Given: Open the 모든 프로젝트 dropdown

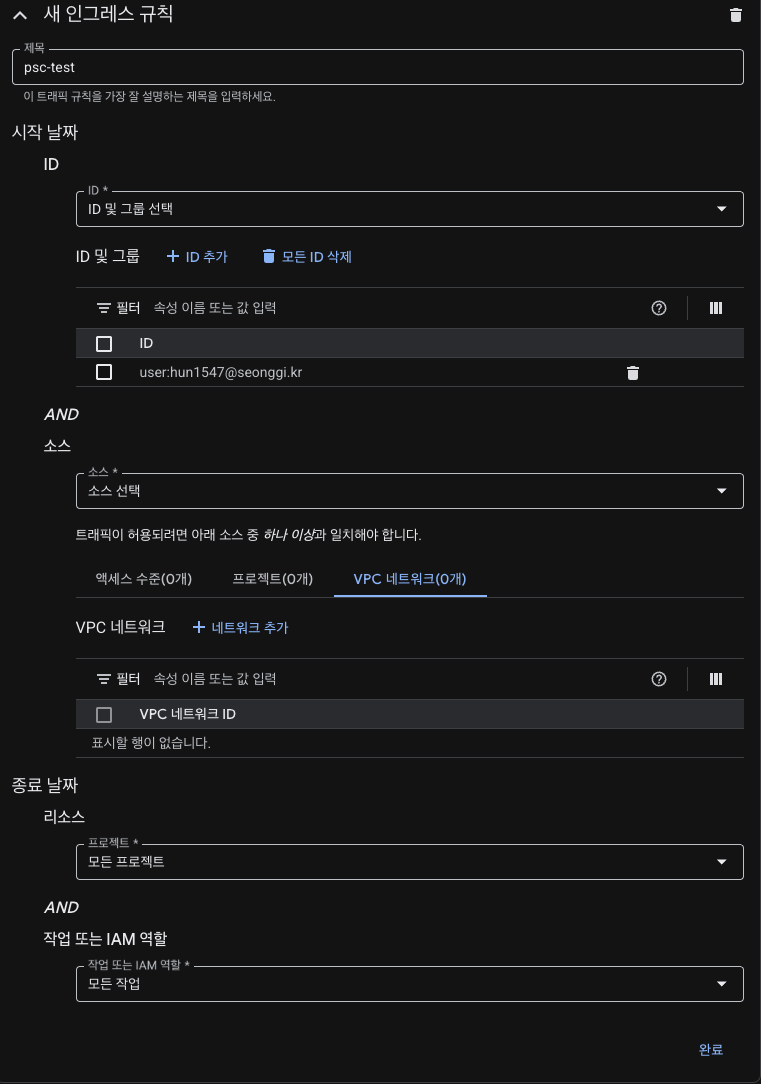Looking at the screenshot, I should point(409,861).
